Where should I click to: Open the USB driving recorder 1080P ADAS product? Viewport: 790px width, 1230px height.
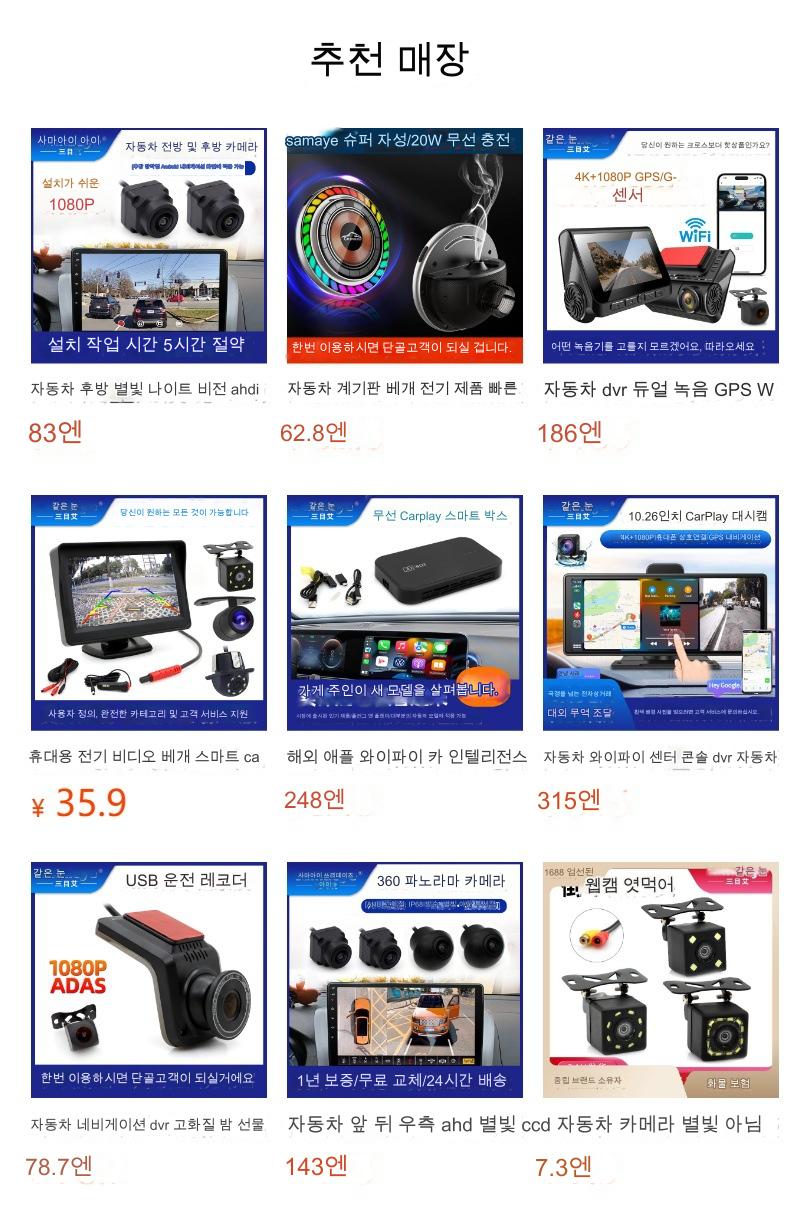[148, 979]
